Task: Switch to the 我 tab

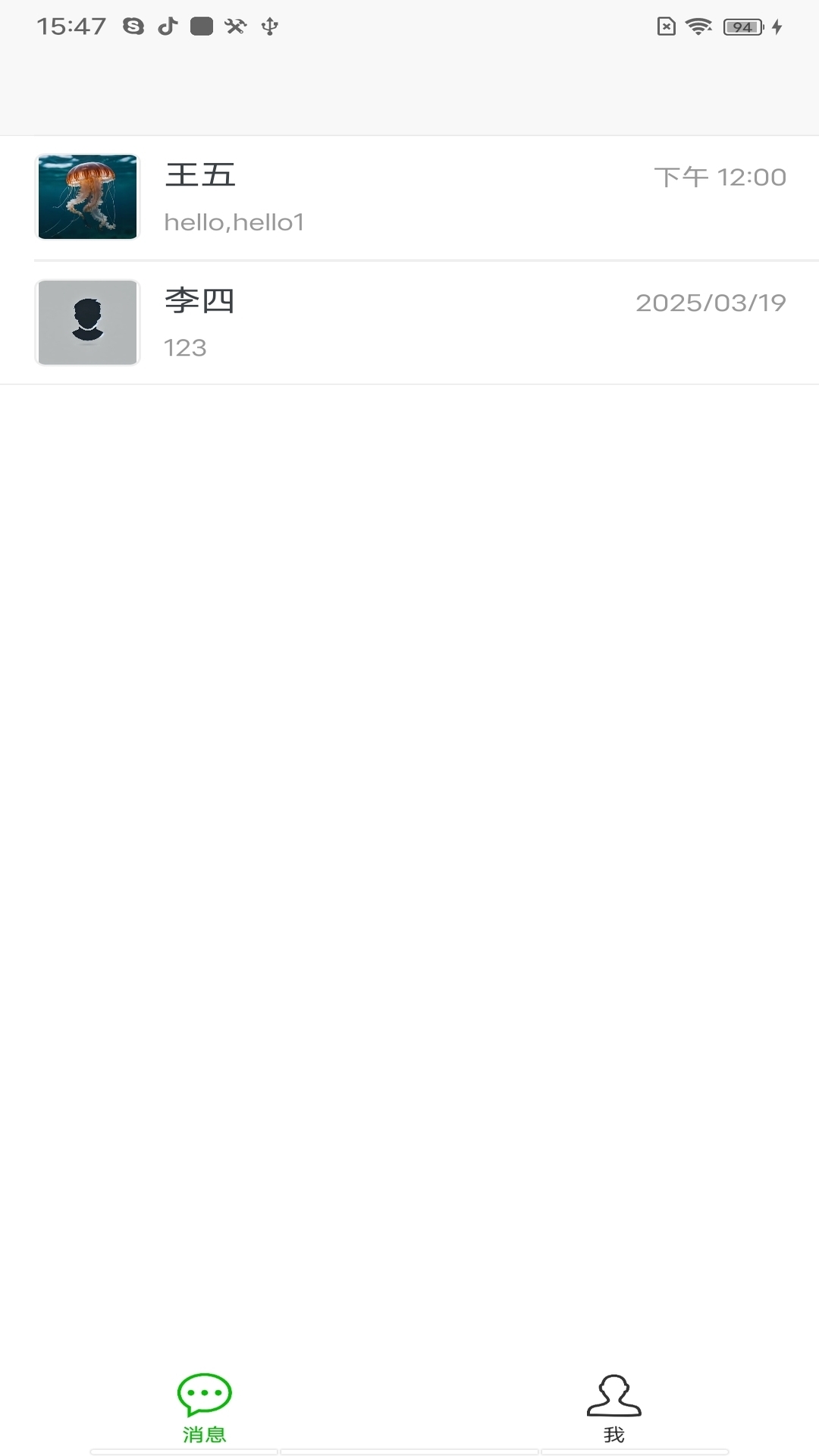Action: [613, 1407]
